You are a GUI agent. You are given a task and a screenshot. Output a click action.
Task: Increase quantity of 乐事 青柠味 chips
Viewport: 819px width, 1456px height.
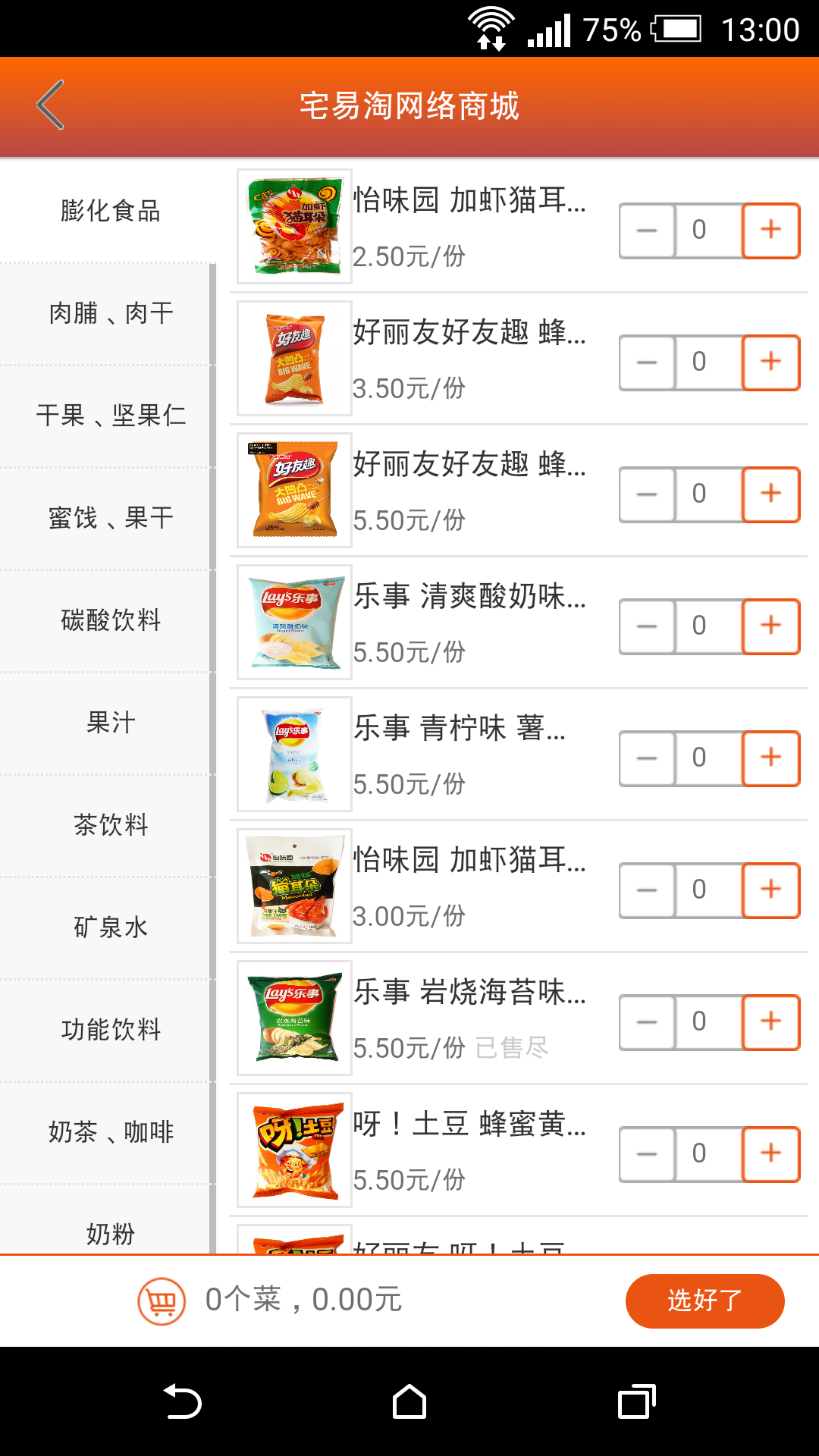(770, 757)
